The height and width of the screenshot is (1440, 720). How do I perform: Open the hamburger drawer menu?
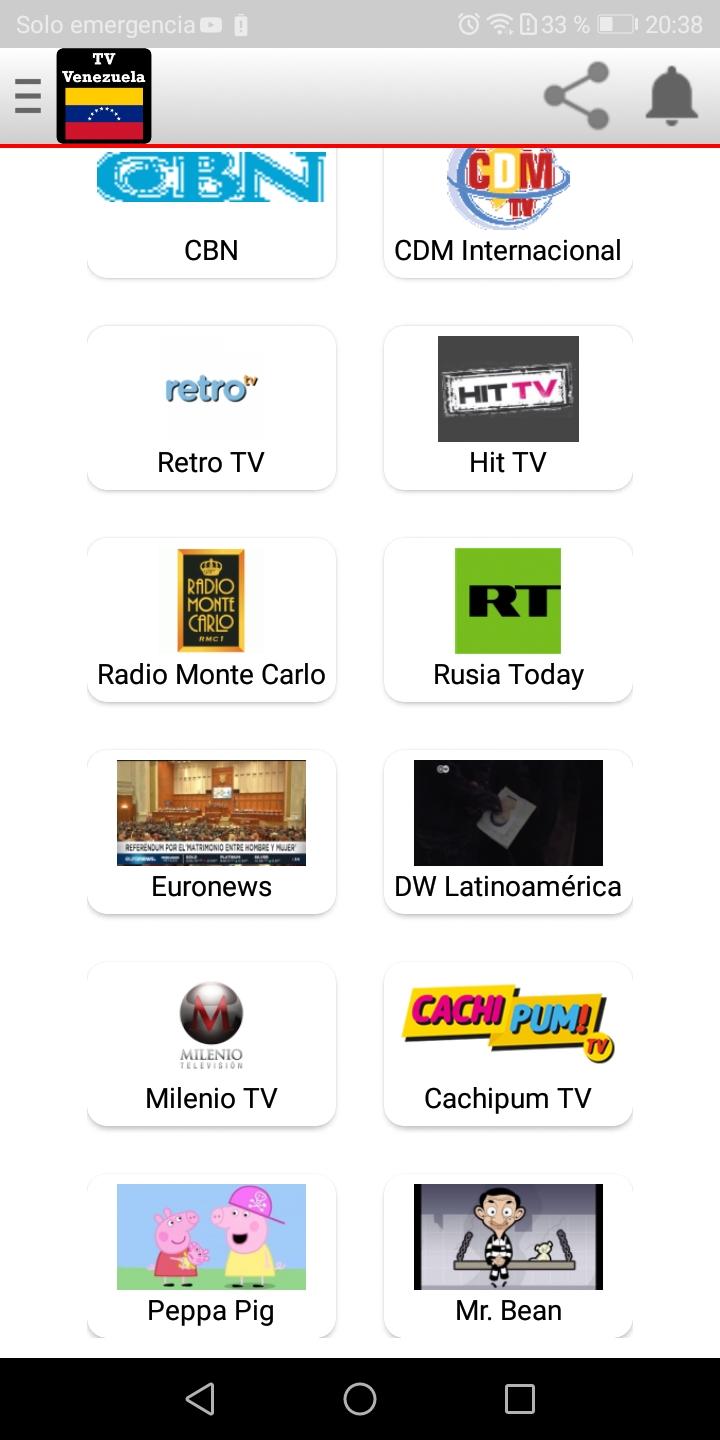coord(28,96)
